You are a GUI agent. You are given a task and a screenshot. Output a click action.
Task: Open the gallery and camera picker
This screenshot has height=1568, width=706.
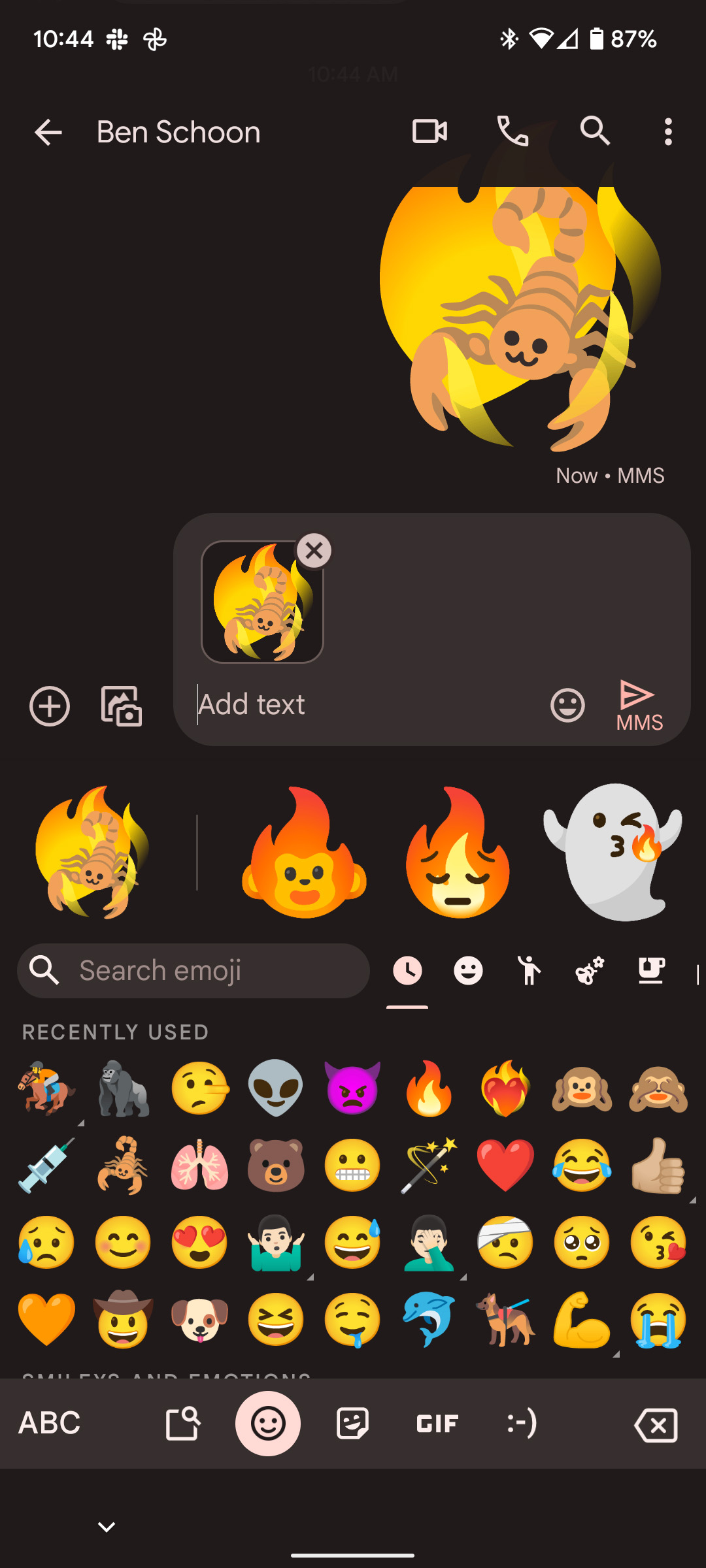pyautogui.click(x=122, y=706)
